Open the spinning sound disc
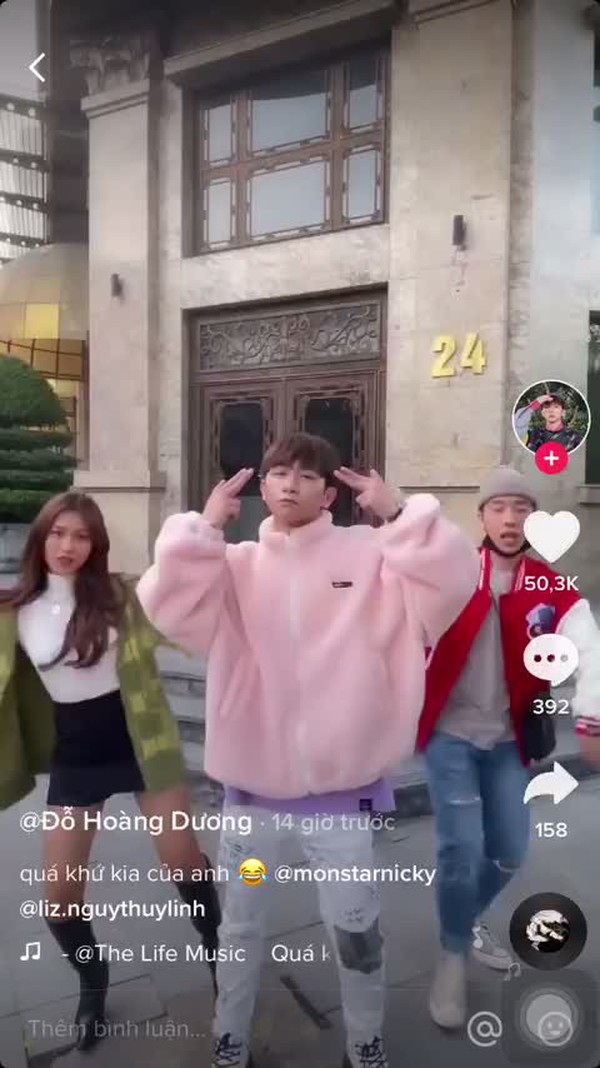The height and width of the screenshot is (1068, 600). coord(548,931)
